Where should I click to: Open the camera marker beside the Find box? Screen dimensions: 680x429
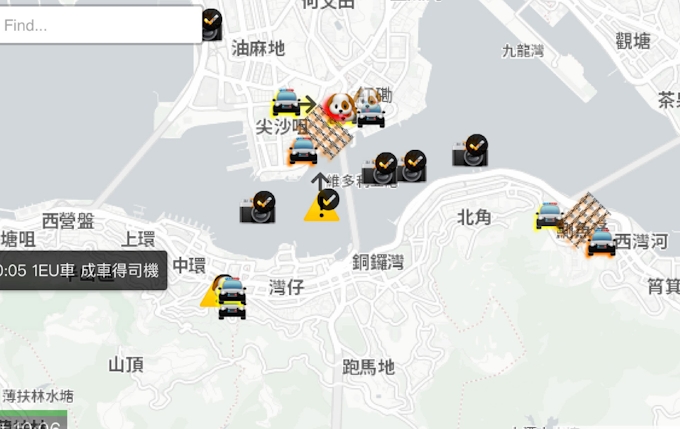pyautogui.click(x=211, y=24)
